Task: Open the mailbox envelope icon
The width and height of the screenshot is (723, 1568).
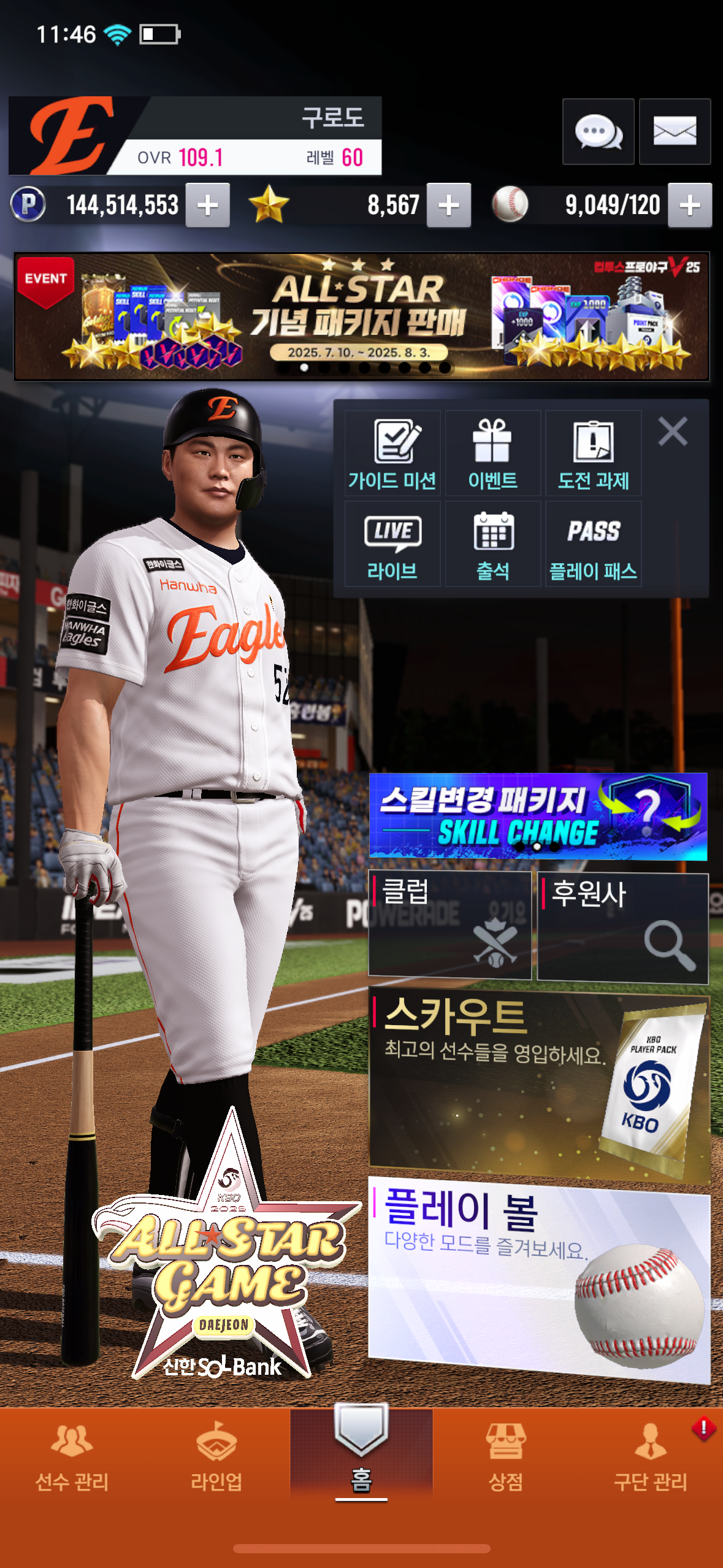Action: click(675, 131)
